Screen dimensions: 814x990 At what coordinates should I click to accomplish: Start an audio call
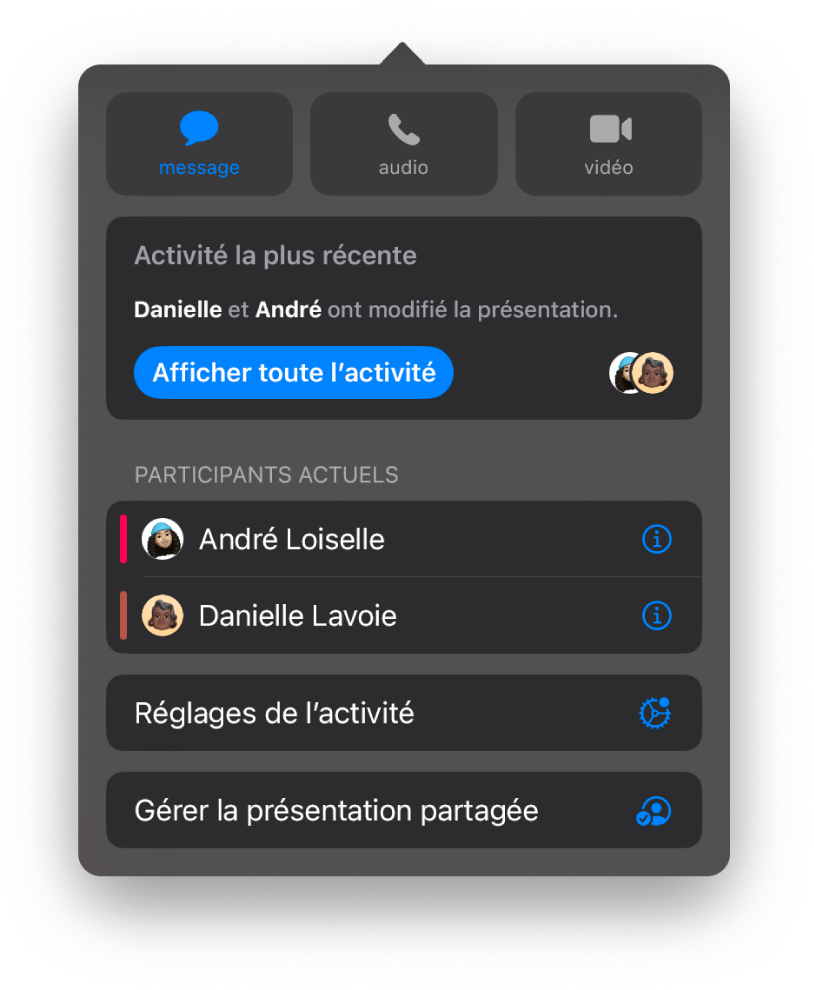point(404,144)
